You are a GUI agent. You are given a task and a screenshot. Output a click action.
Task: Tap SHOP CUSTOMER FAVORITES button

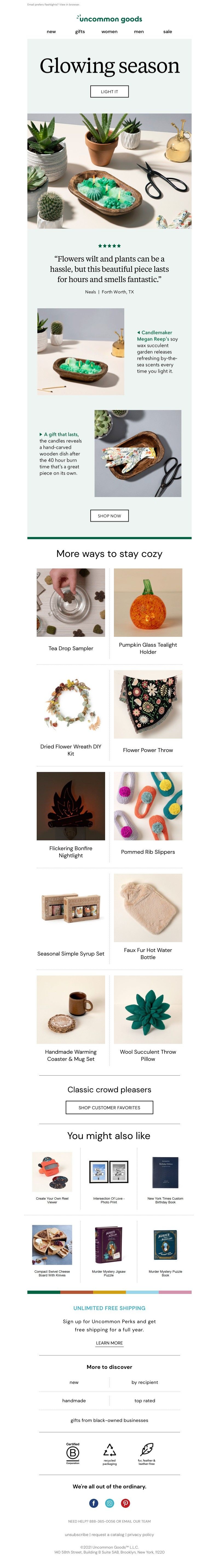[109, 1107]
